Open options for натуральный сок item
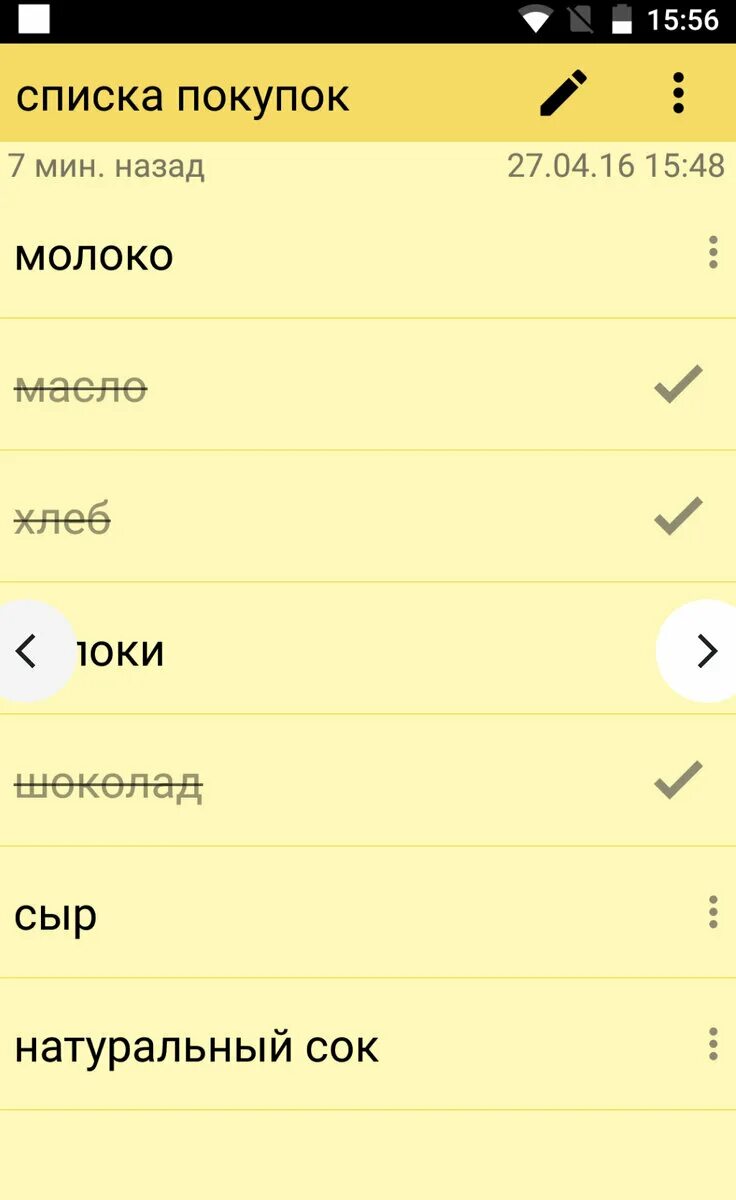Screen dimensions: 736x1200 [712, 1044]
